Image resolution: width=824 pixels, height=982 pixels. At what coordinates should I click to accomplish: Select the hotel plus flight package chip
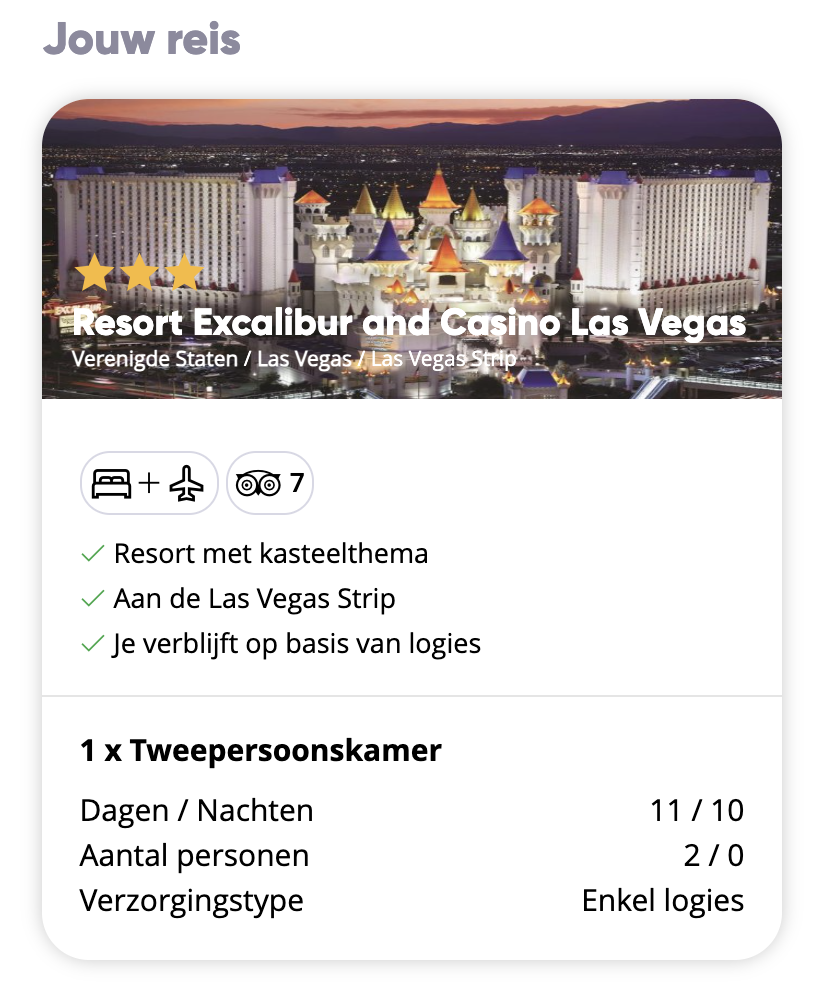click(148, 484)
